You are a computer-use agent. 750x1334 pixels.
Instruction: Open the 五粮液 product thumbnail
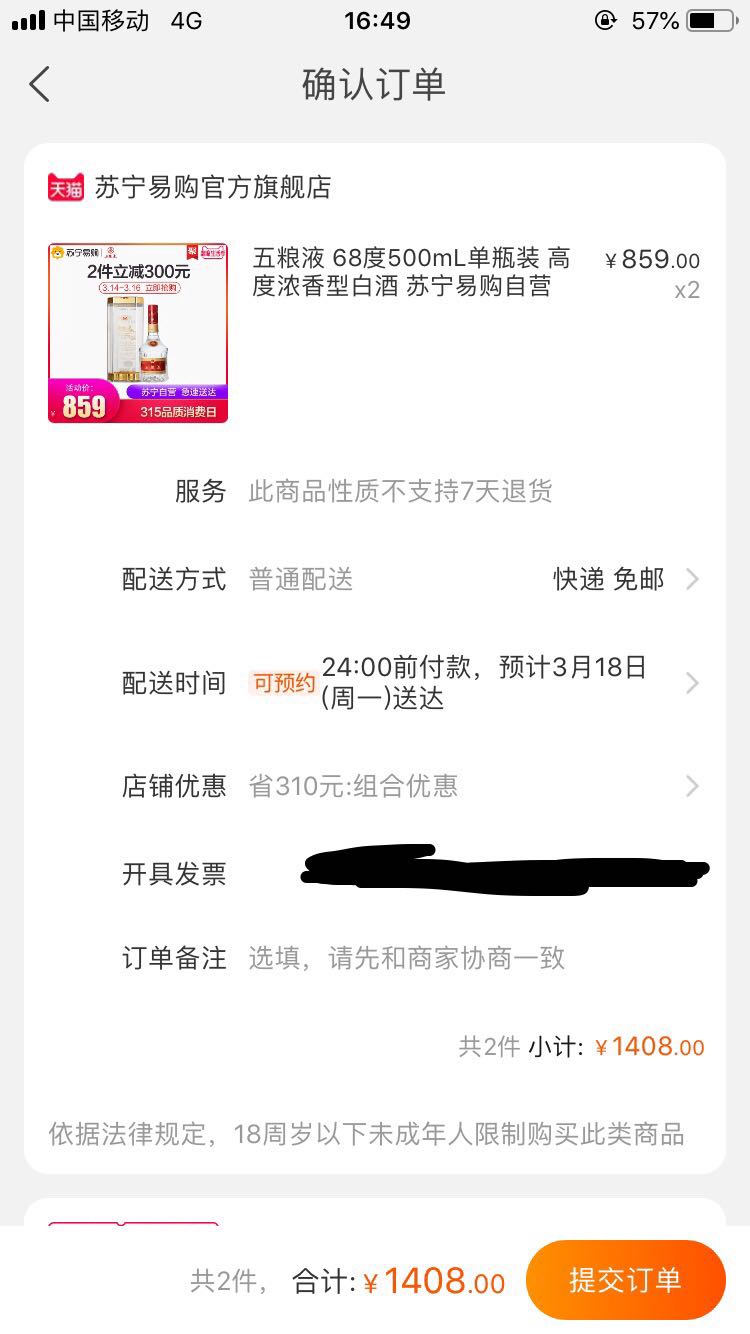point(138,332)
